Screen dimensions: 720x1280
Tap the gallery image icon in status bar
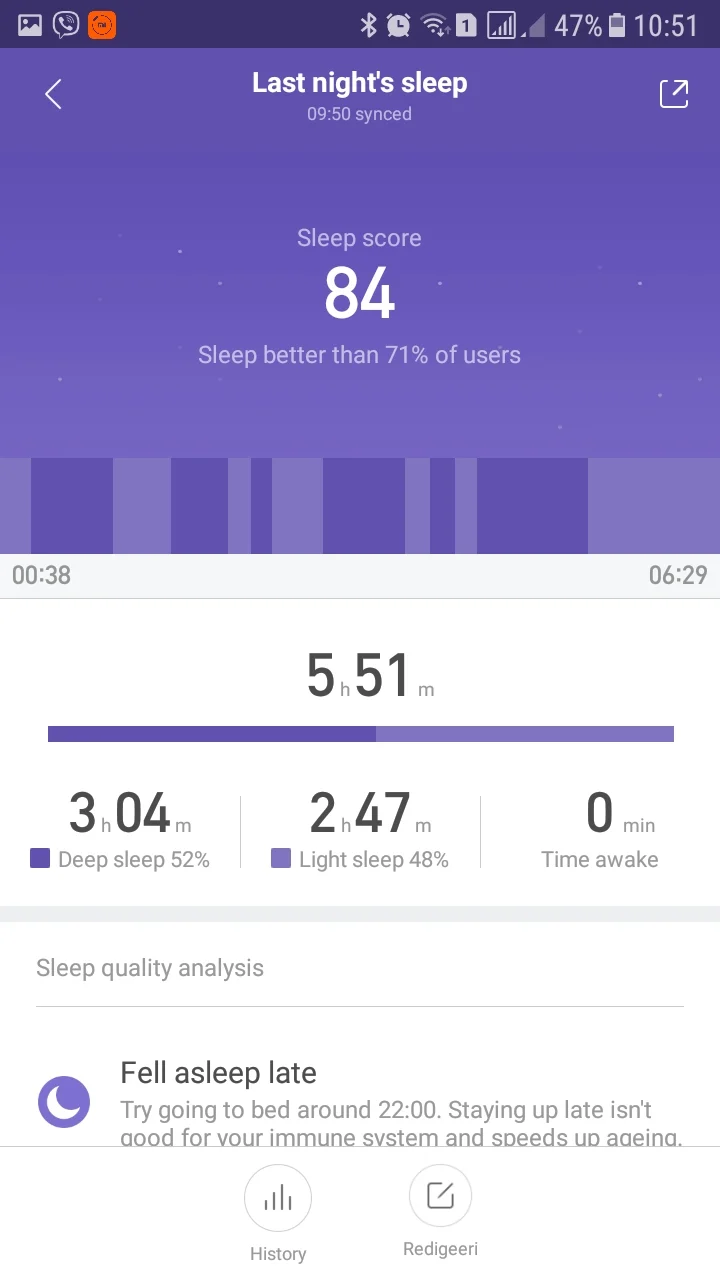pyautogui.click(x=28, y=24)
